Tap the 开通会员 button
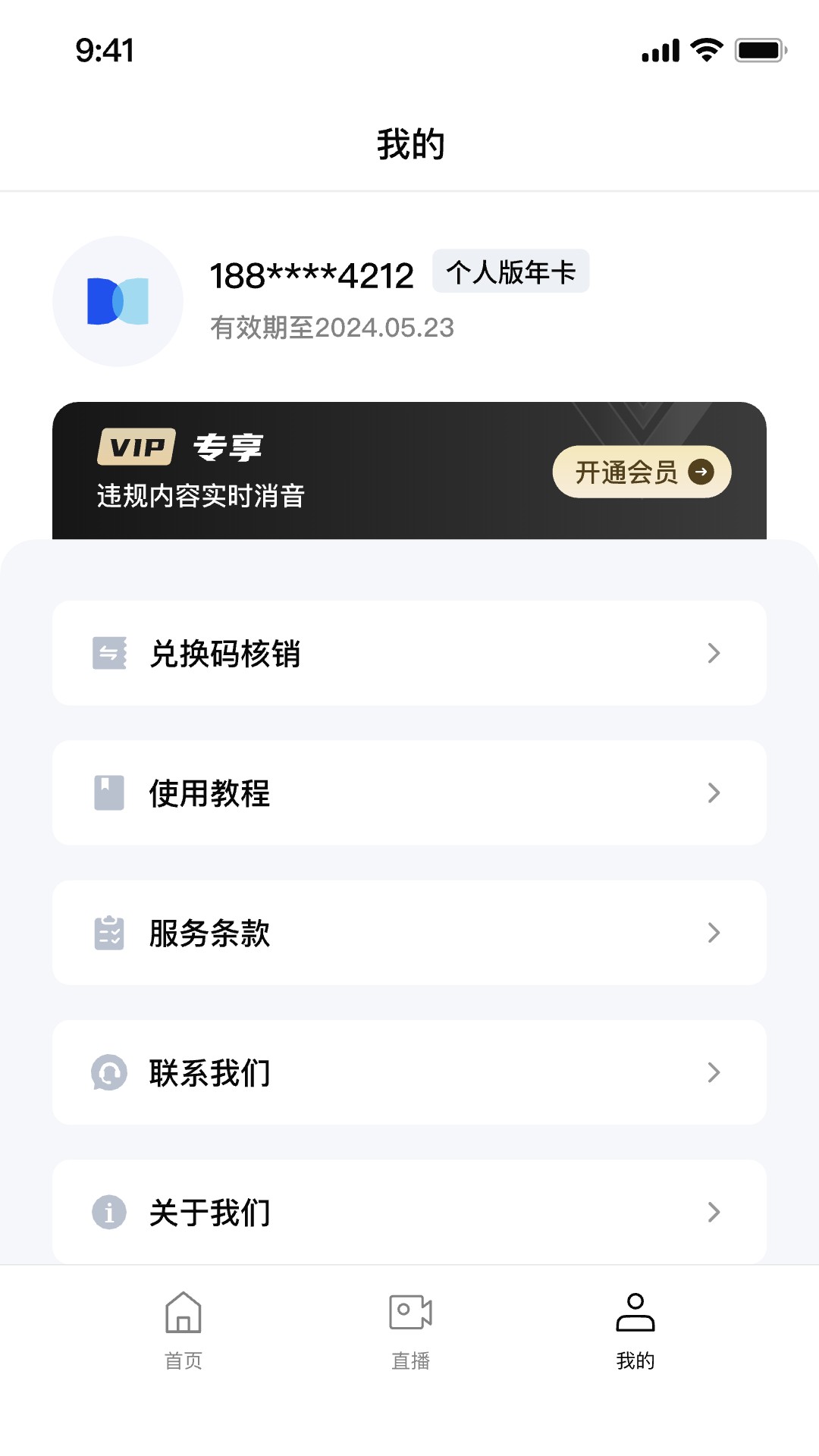The width and height of the screenshot is (819, 1456). tap(641, 471)
